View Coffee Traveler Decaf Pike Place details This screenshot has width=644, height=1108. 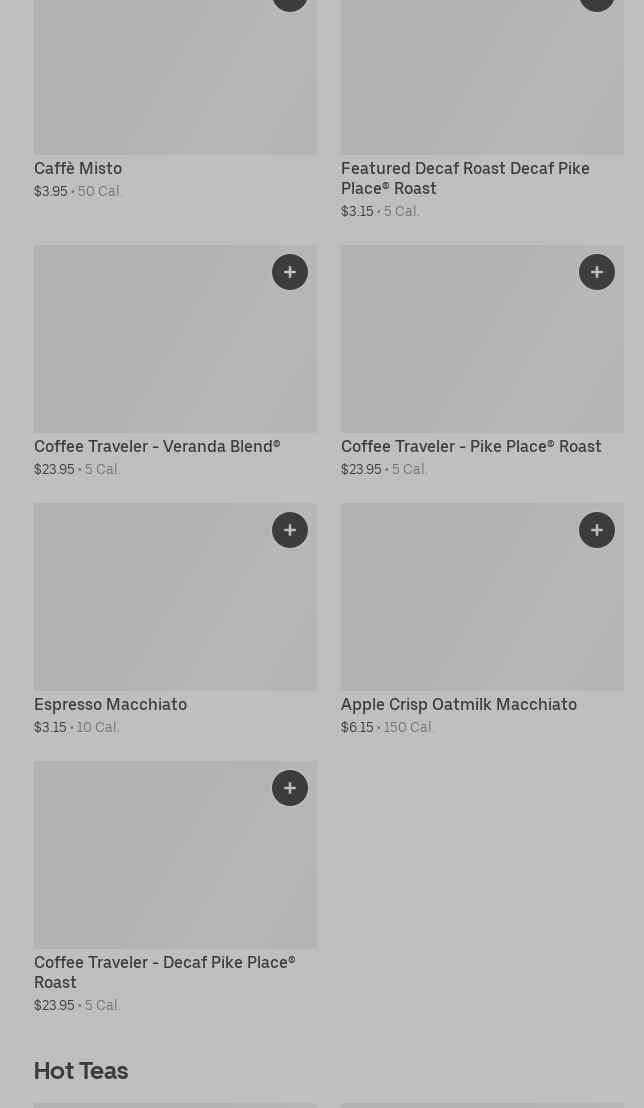pos(175,887)
